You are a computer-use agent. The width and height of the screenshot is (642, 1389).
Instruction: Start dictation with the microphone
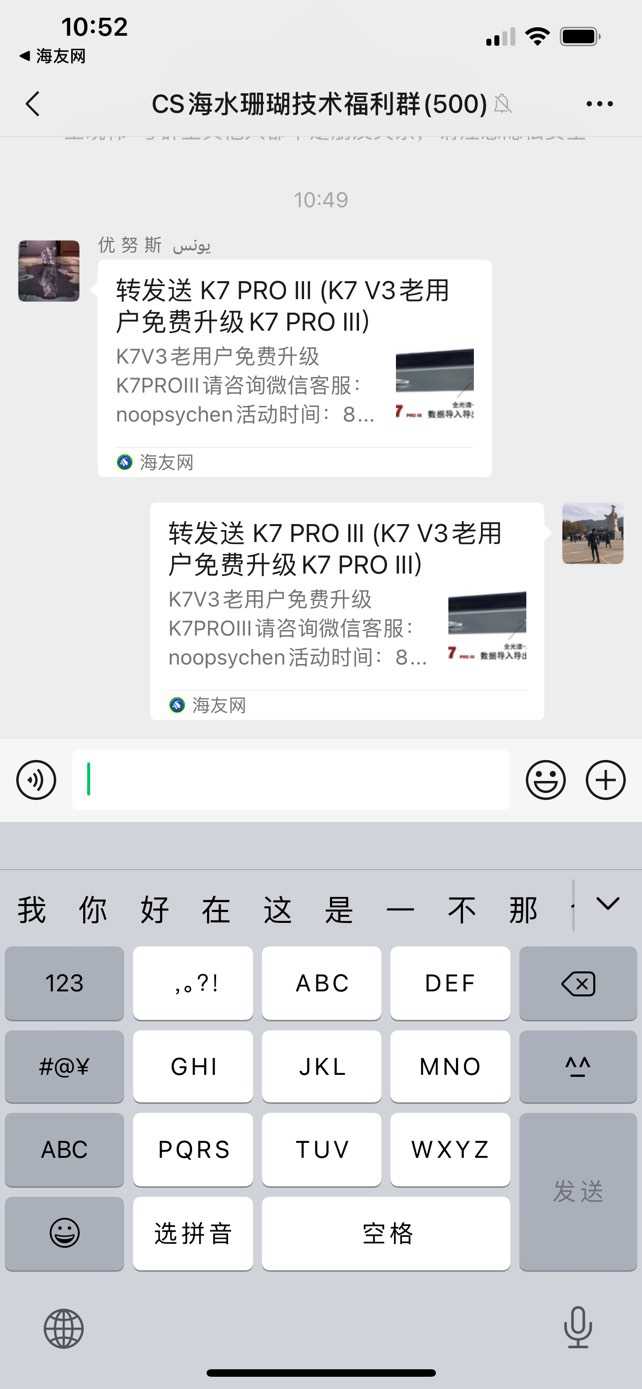tap(577, 1327)
